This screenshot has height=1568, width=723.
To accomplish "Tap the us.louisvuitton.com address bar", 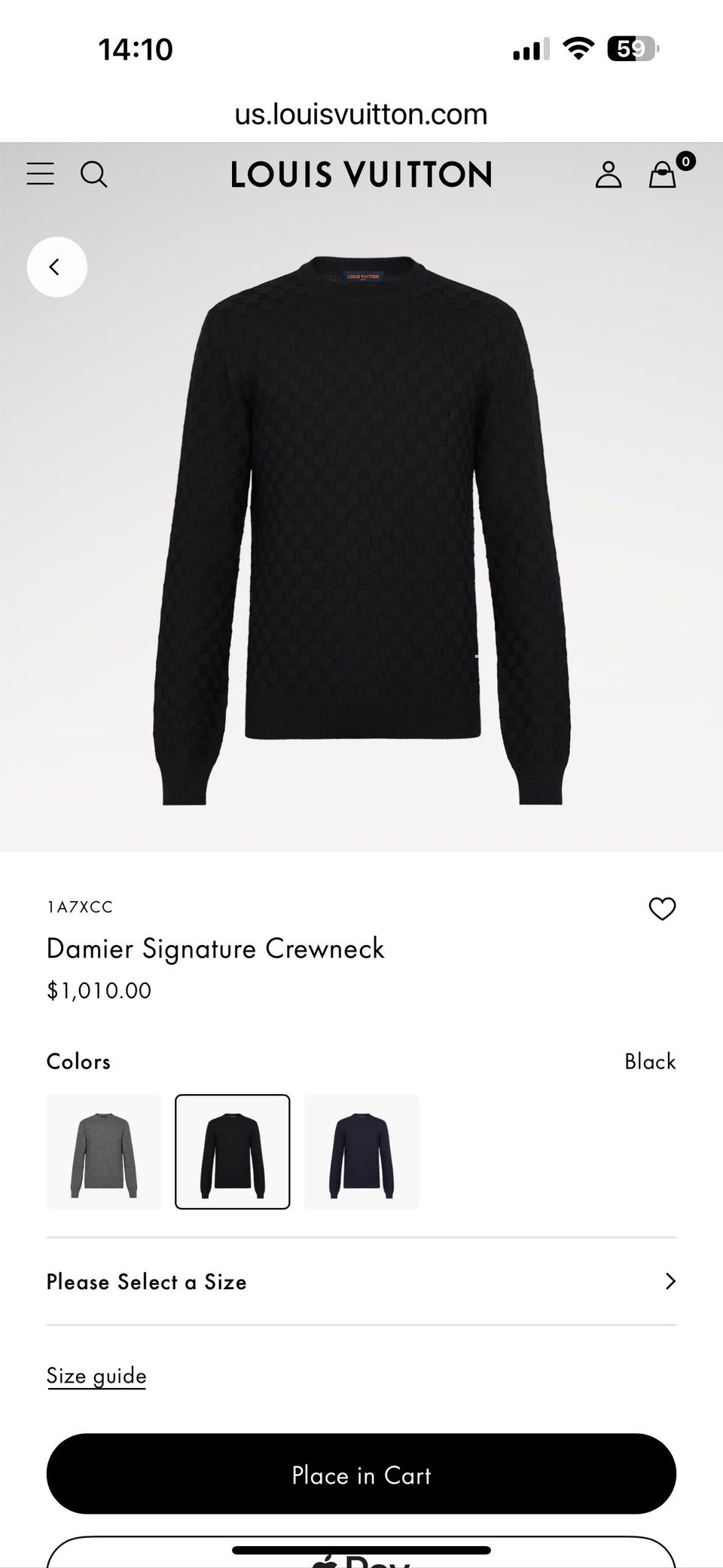I will click(361, 115).
